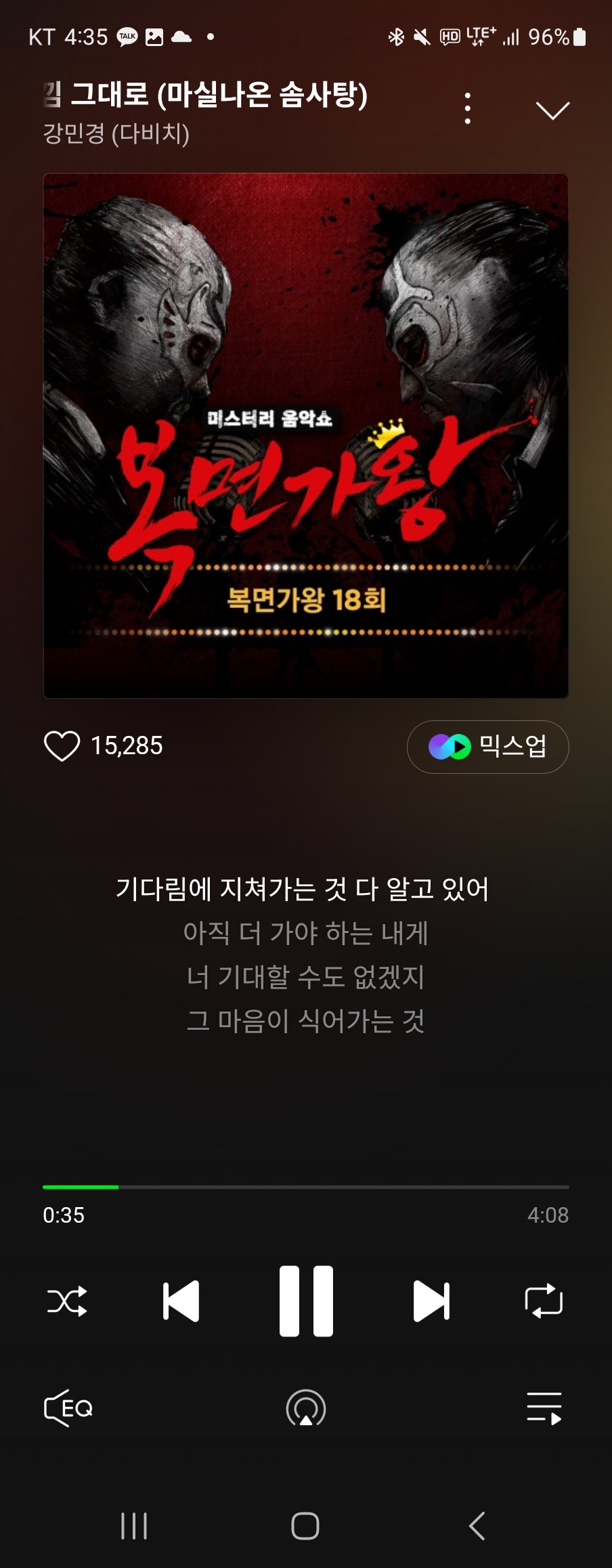Toggle repeat mode
This screenshot has height=1568, width=612.
(544, 1301)
